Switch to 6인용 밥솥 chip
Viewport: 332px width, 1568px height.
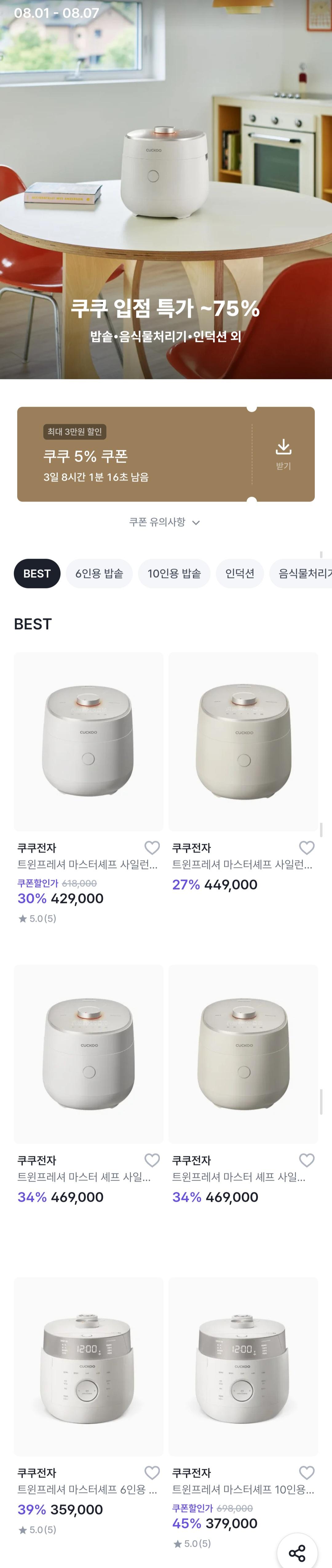point(99,573)
